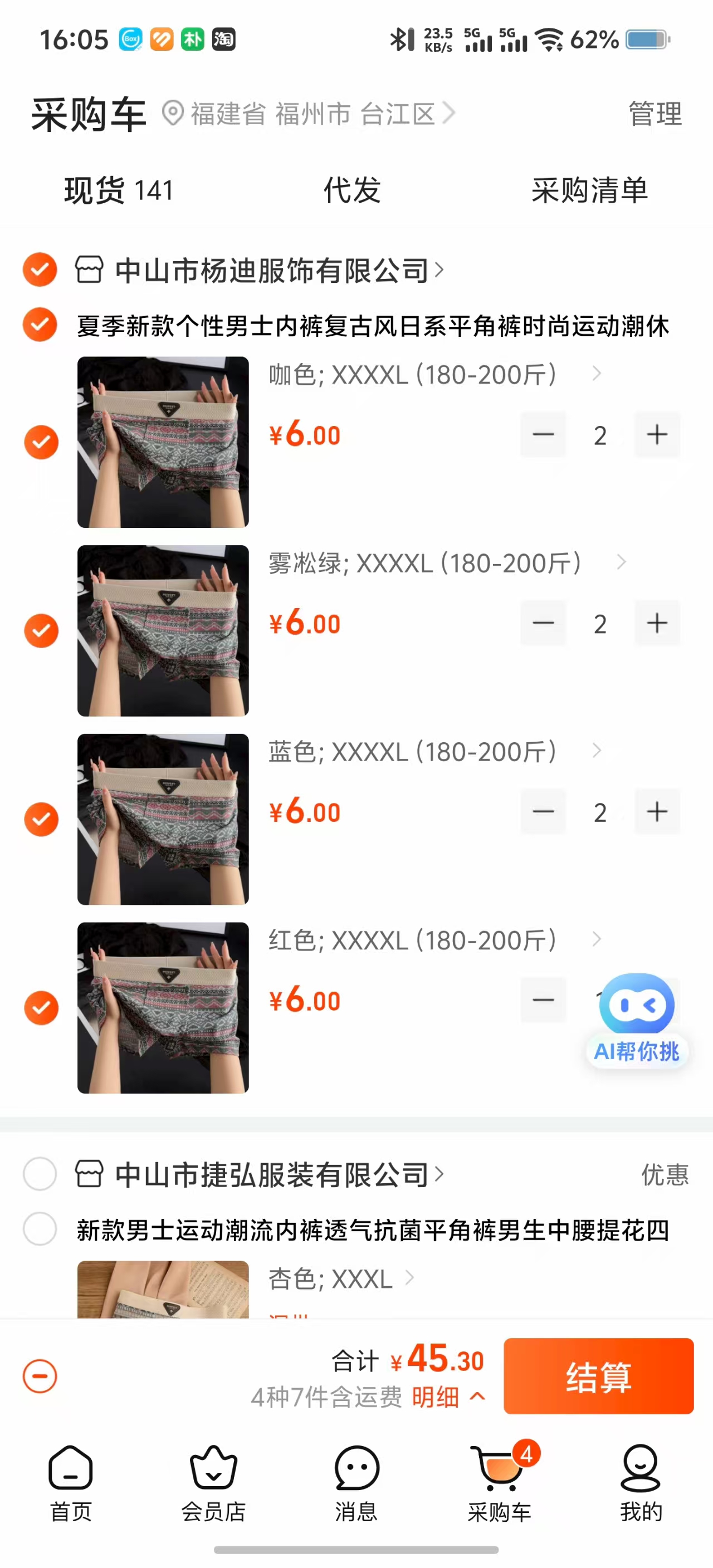
Task: Select the store 中山市捷弘服装有限公司
Action: point(40,1174)
